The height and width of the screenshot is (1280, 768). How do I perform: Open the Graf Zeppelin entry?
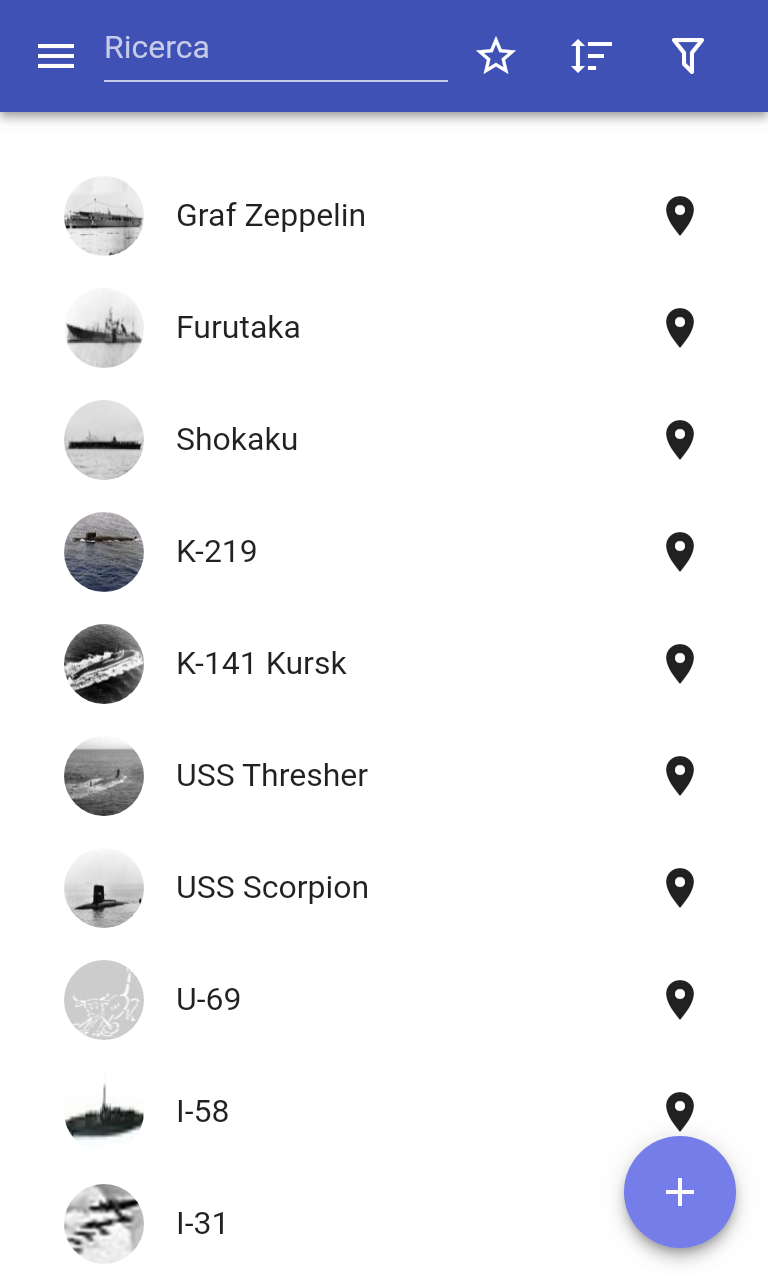271,216
